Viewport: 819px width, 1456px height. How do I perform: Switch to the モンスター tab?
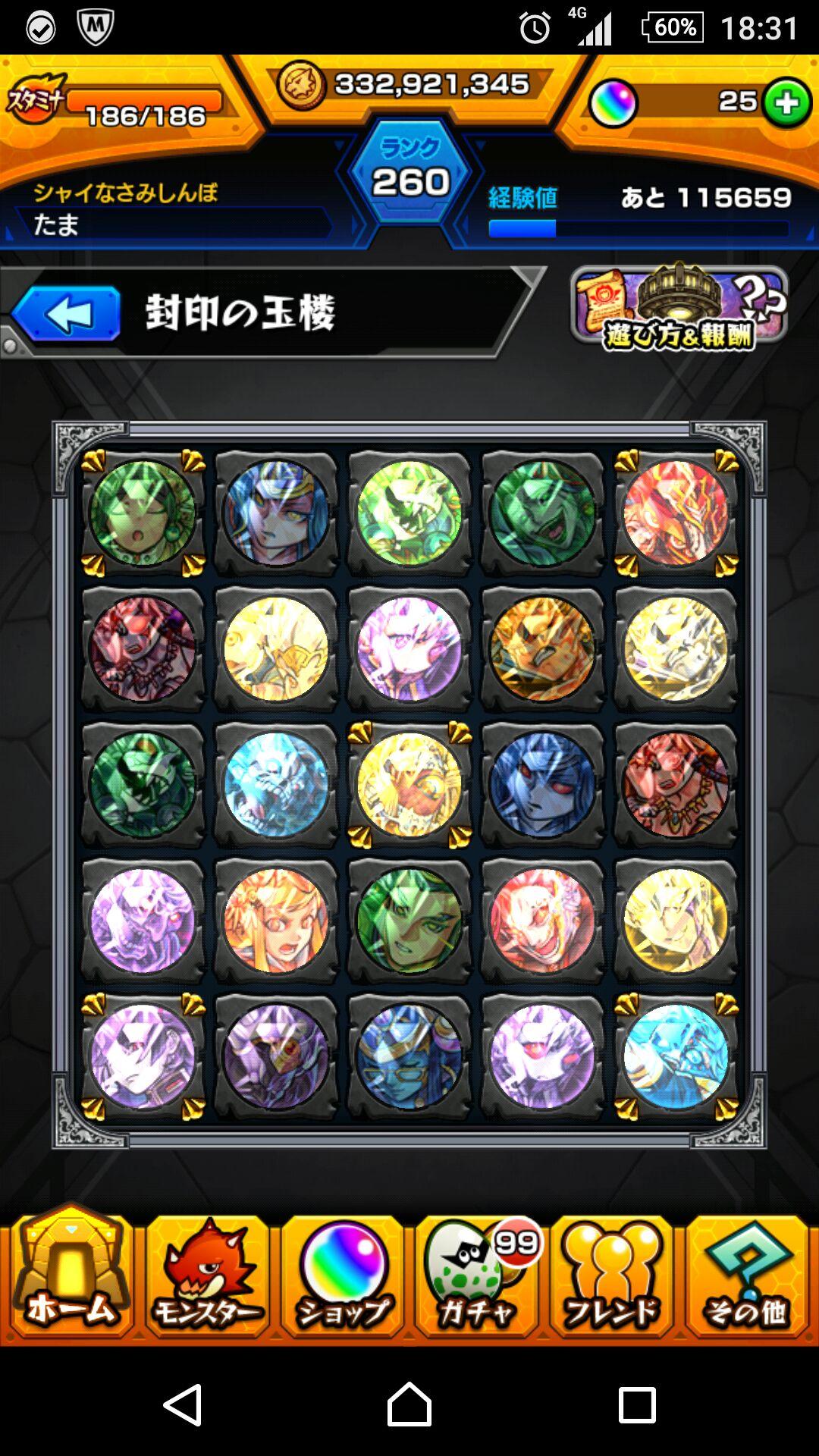coord(206,1276)
